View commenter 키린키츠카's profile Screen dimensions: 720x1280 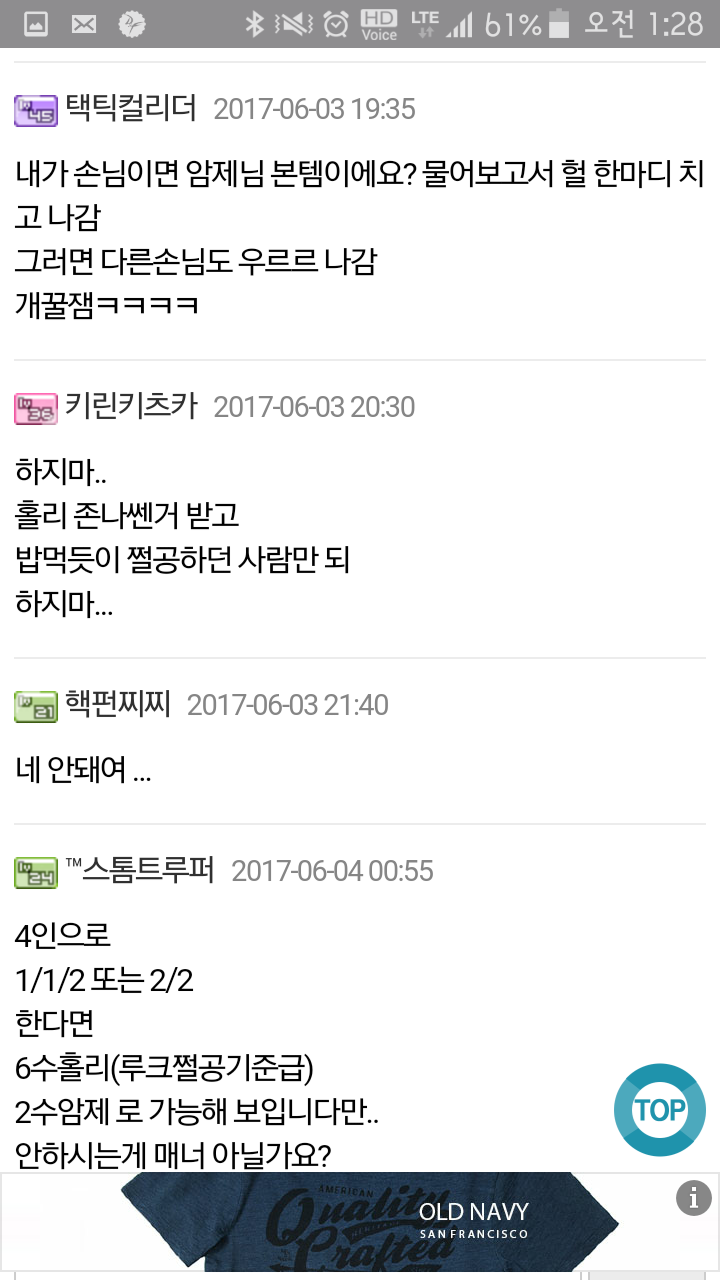pyautogui.click(x=130, y=406)
